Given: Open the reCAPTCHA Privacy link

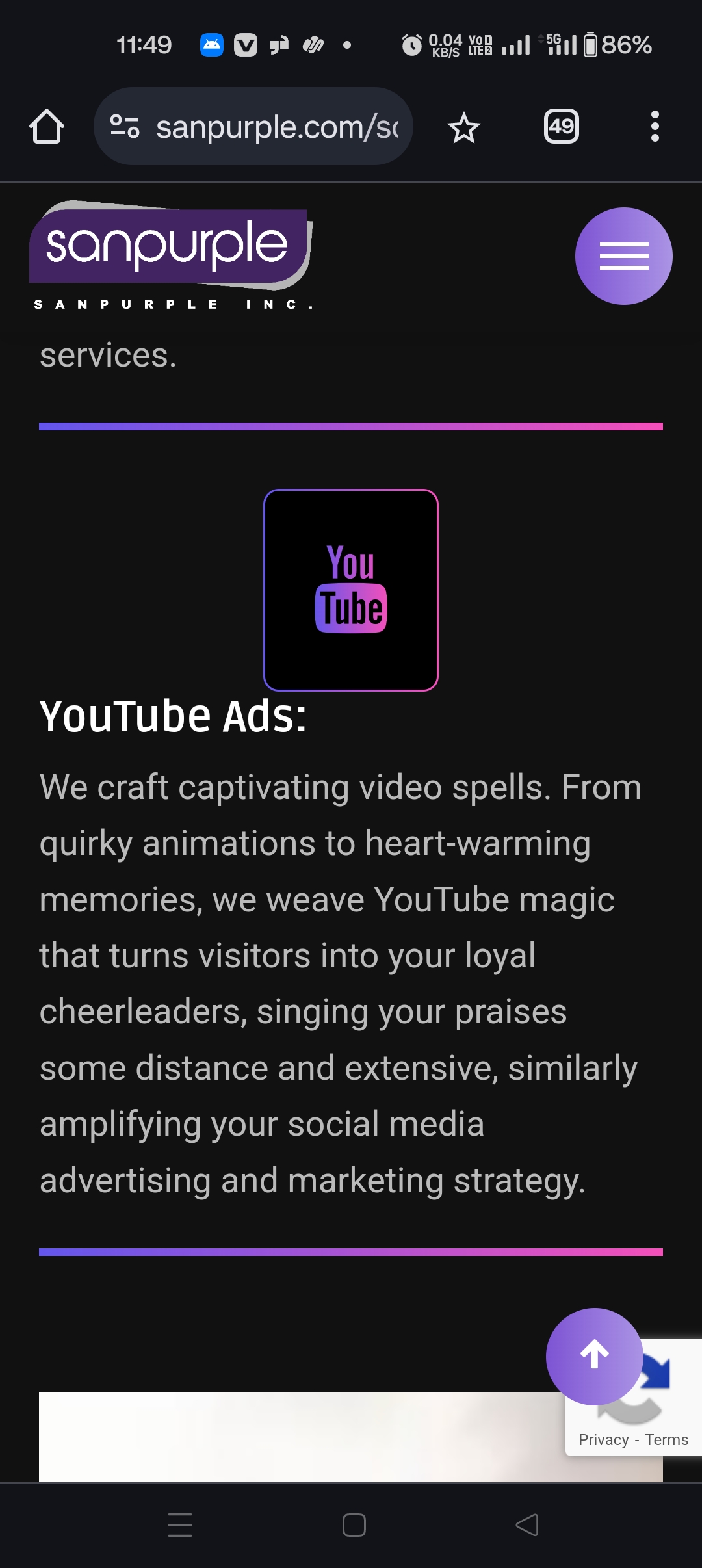Looking at the screenshot, I should point(603,1440).
